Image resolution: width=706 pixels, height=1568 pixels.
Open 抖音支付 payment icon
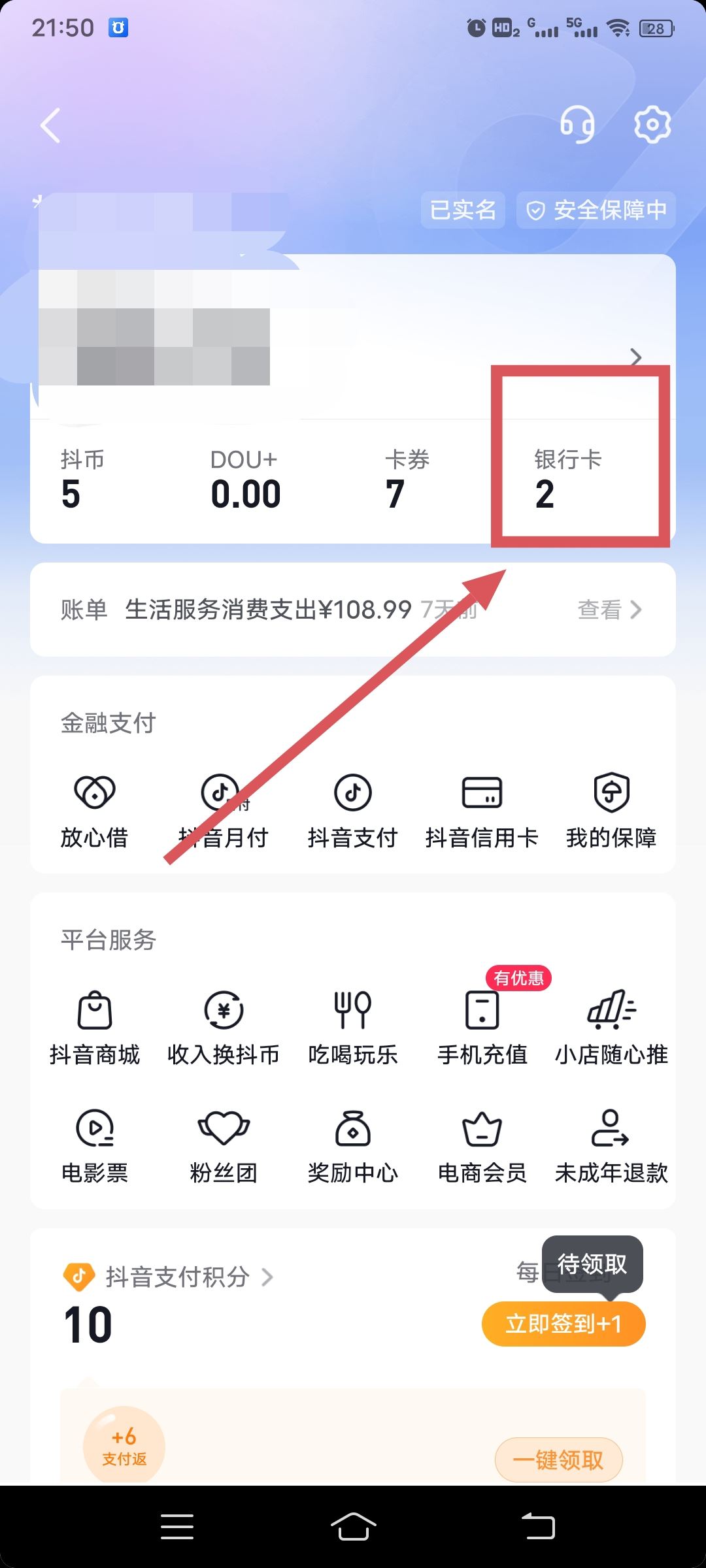click(352, 810)
